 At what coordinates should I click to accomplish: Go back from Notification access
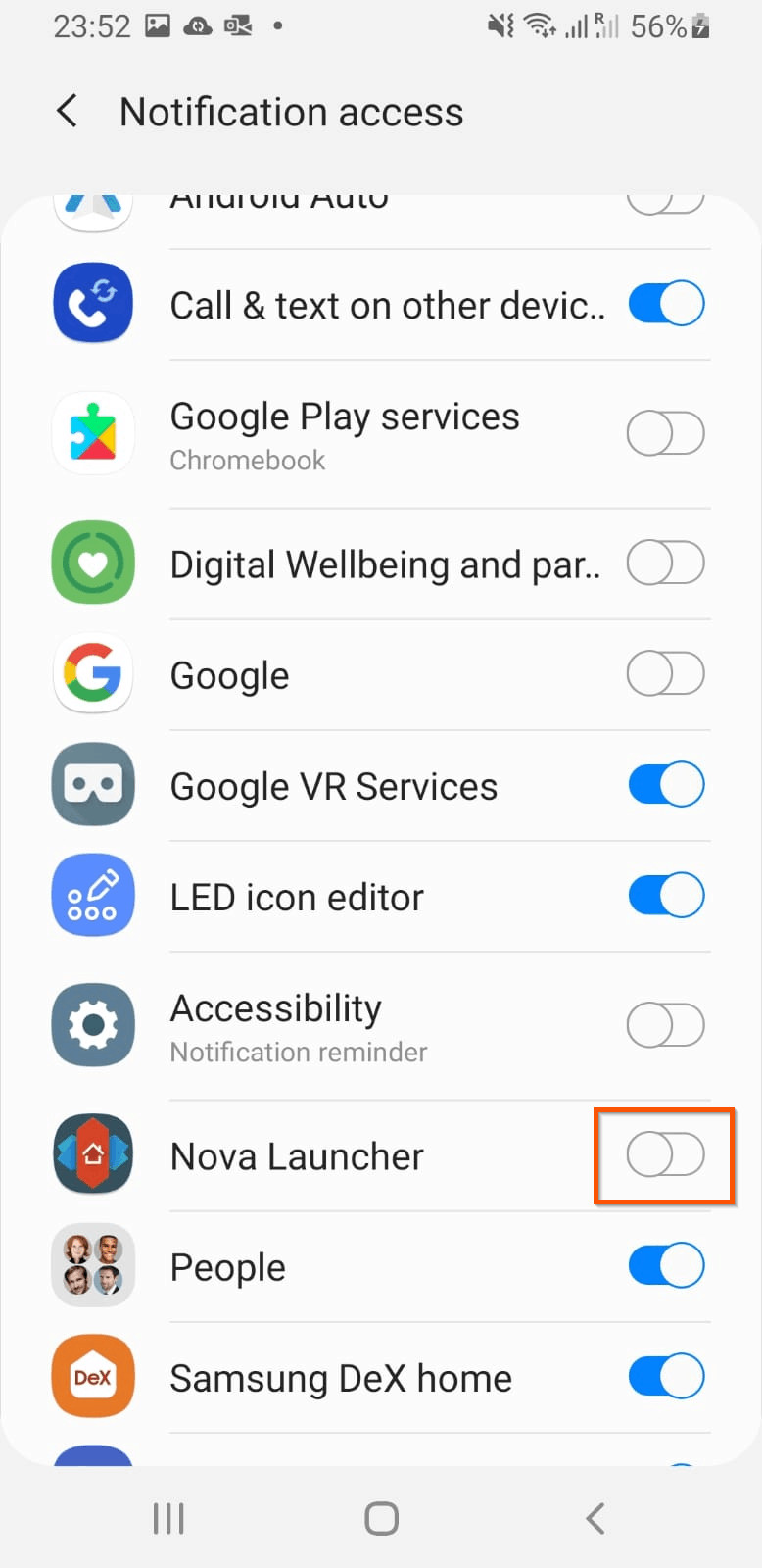67,112
